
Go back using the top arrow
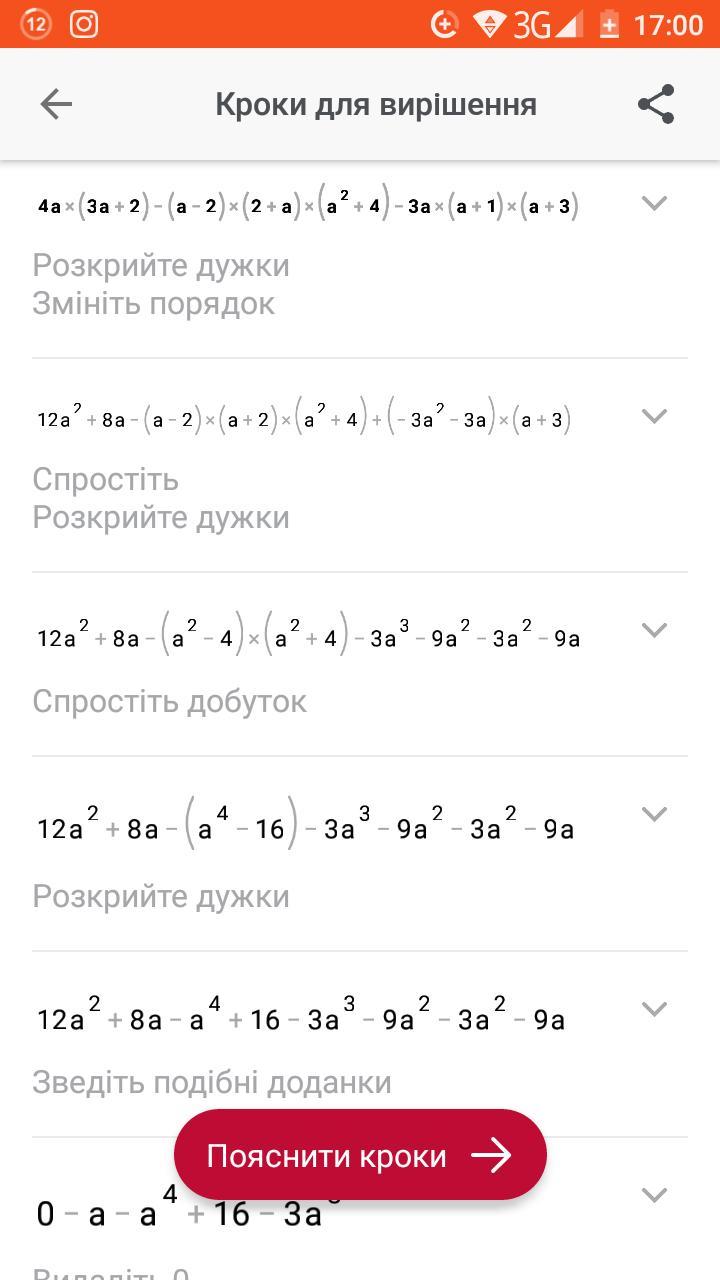(56, 104)
